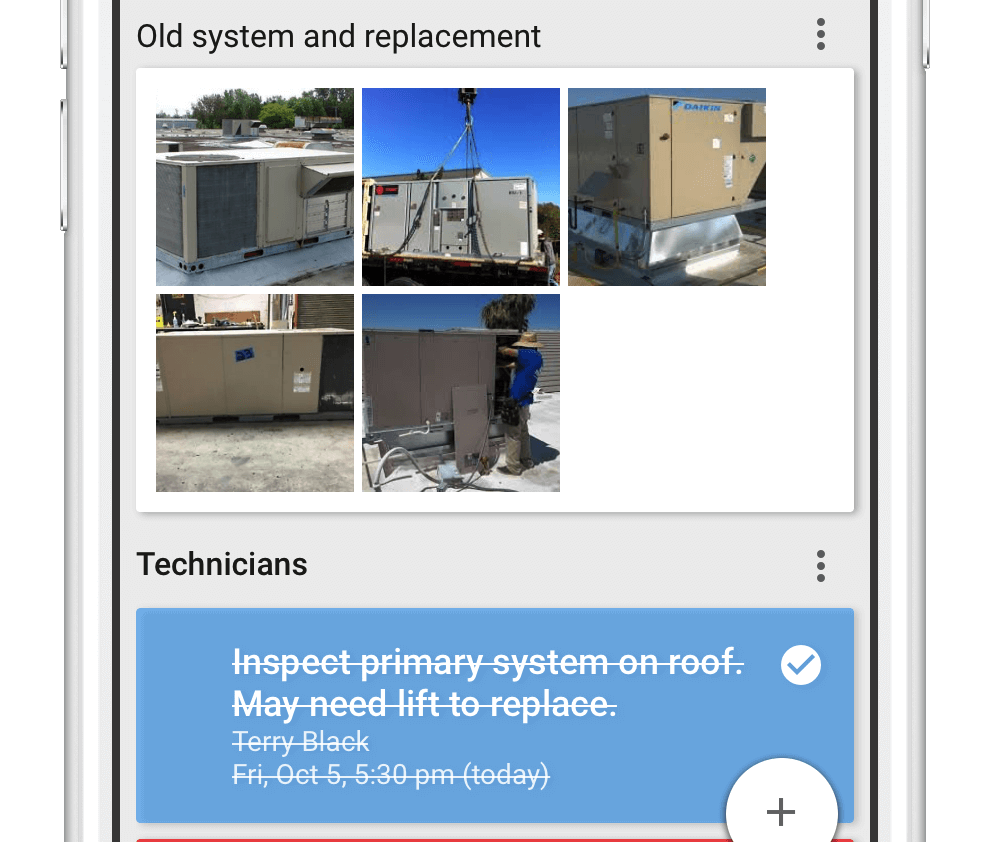Open the Technicians section overflow menu
This screenshot has height=842, width=990.
point(820,566)
